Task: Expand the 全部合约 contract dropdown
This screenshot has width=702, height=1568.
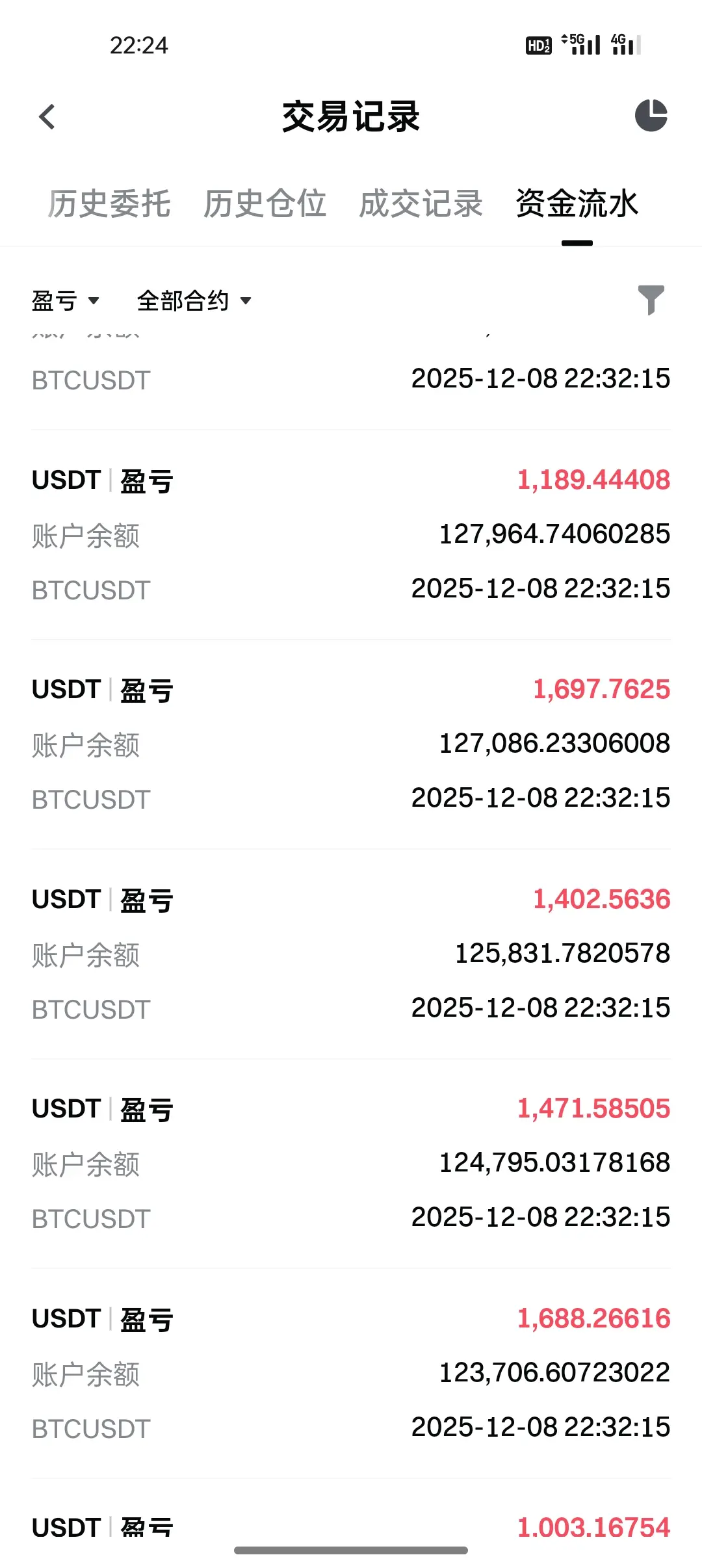Action: 194,301
